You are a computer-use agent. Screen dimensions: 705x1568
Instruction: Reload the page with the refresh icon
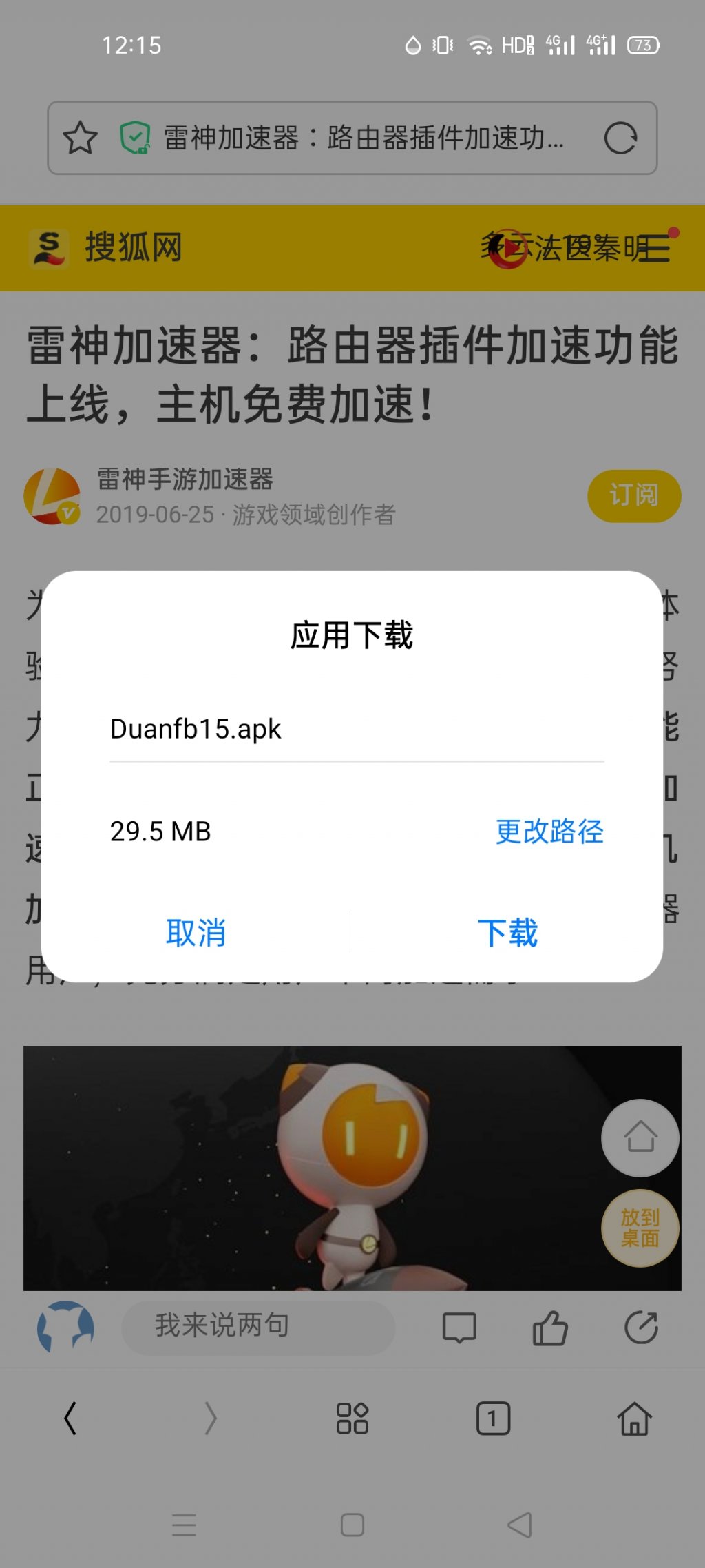coord(620,138)
